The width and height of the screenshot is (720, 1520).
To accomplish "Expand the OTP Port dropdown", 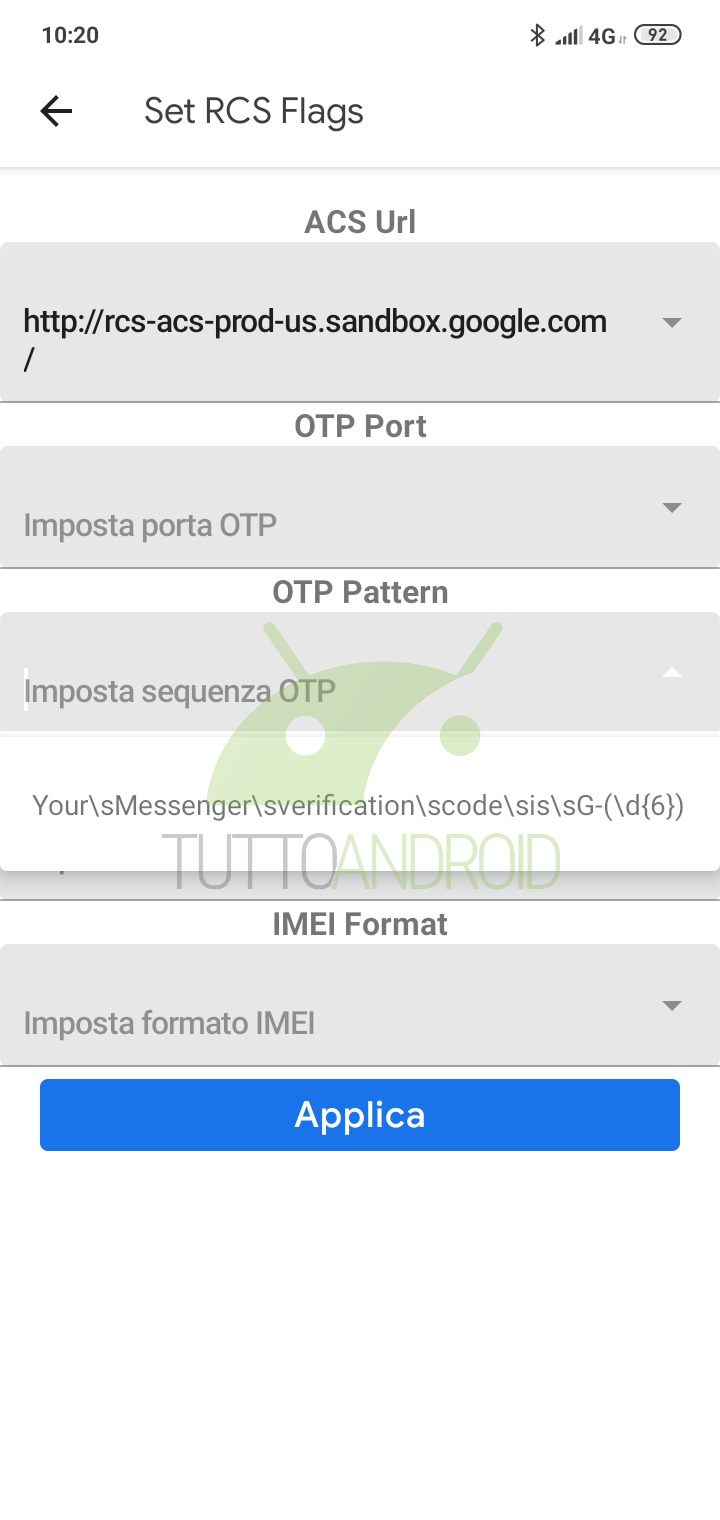I will click(672, 507).
